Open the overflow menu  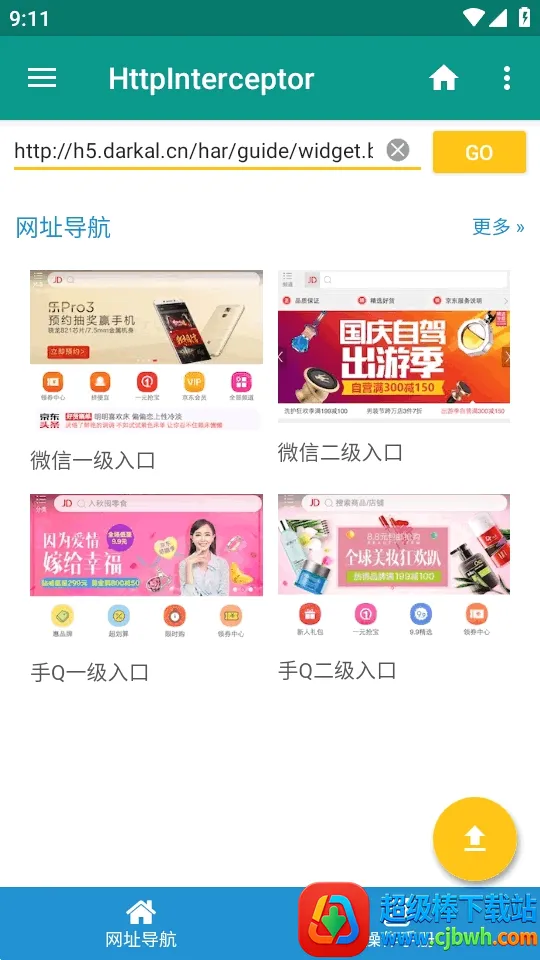(x=506, y=78)
